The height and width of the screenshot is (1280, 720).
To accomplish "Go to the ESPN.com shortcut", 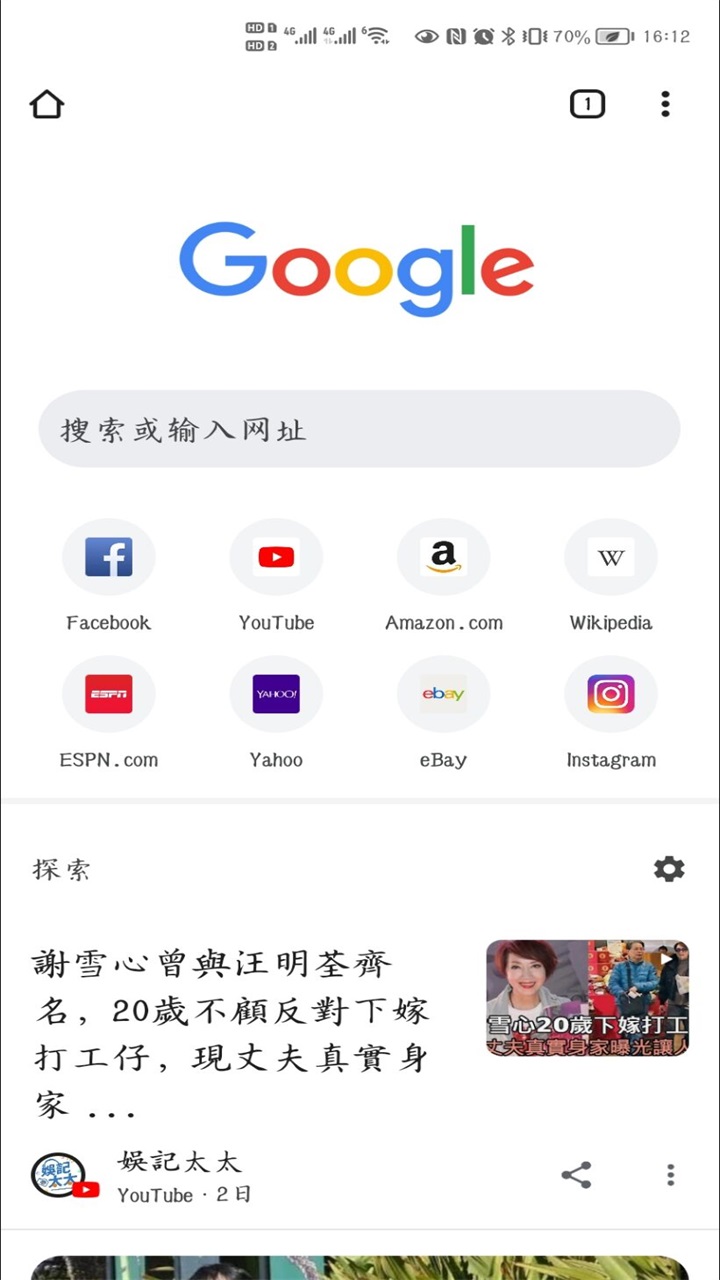I will [109, 694].
